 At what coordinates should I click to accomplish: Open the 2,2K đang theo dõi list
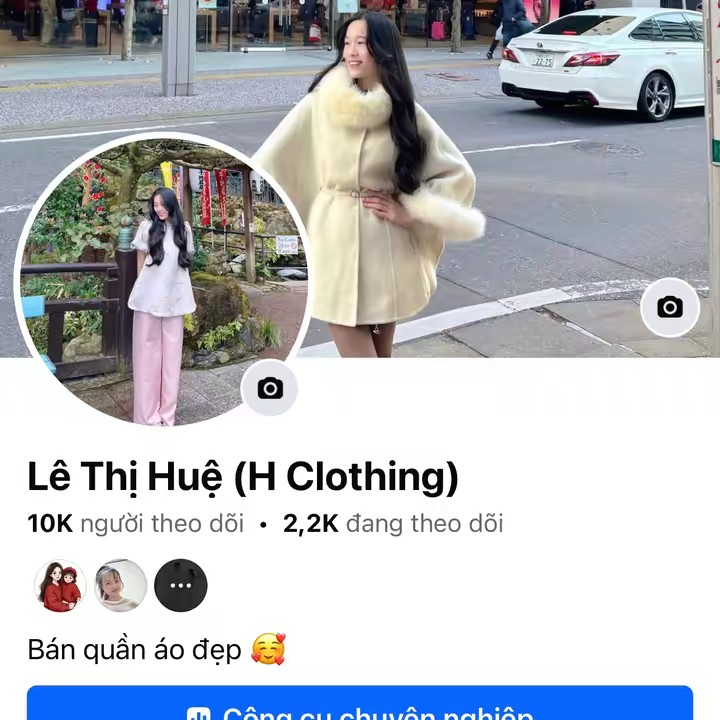point(393,523)
